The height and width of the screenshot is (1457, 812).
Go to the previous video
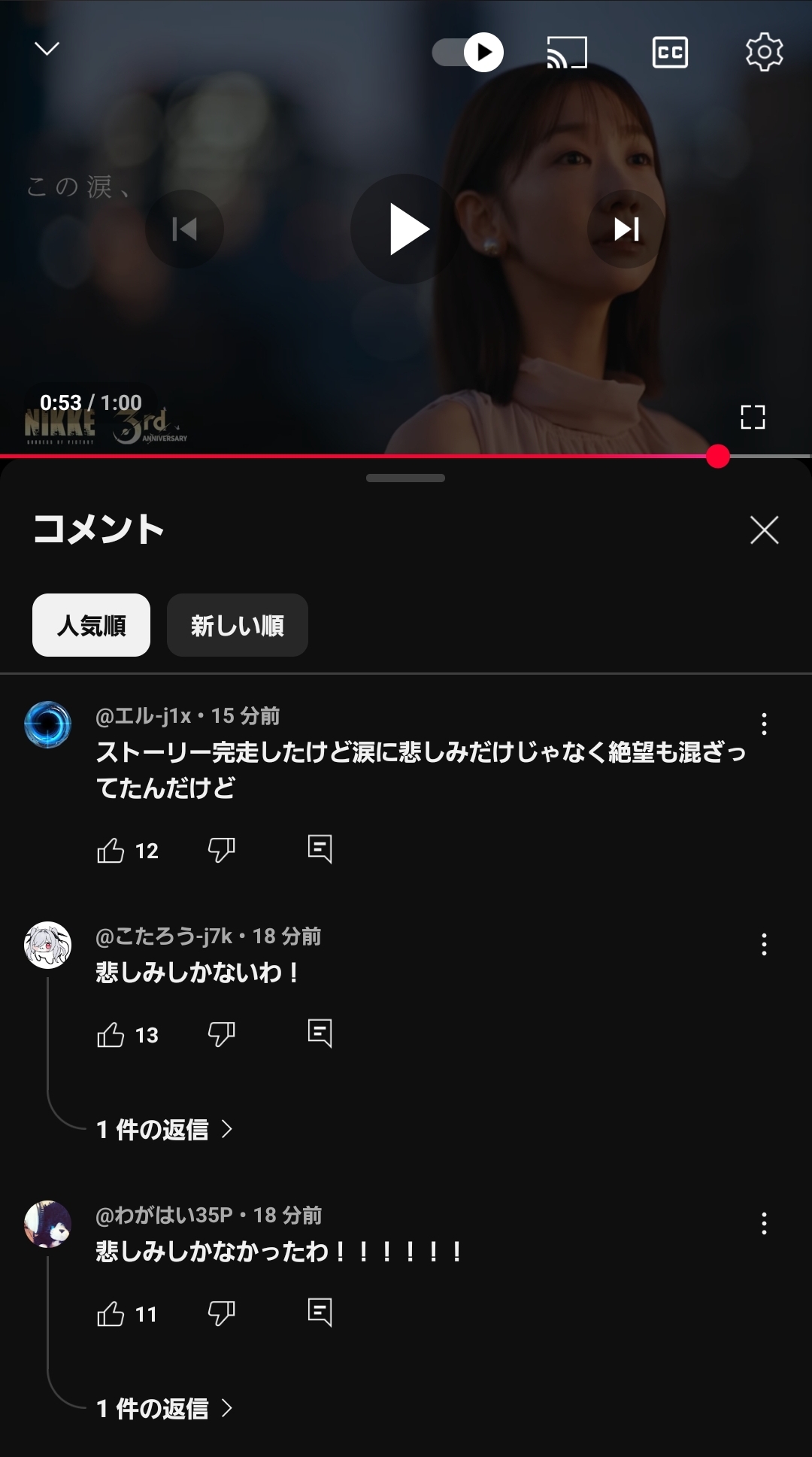tap(185, 229)
